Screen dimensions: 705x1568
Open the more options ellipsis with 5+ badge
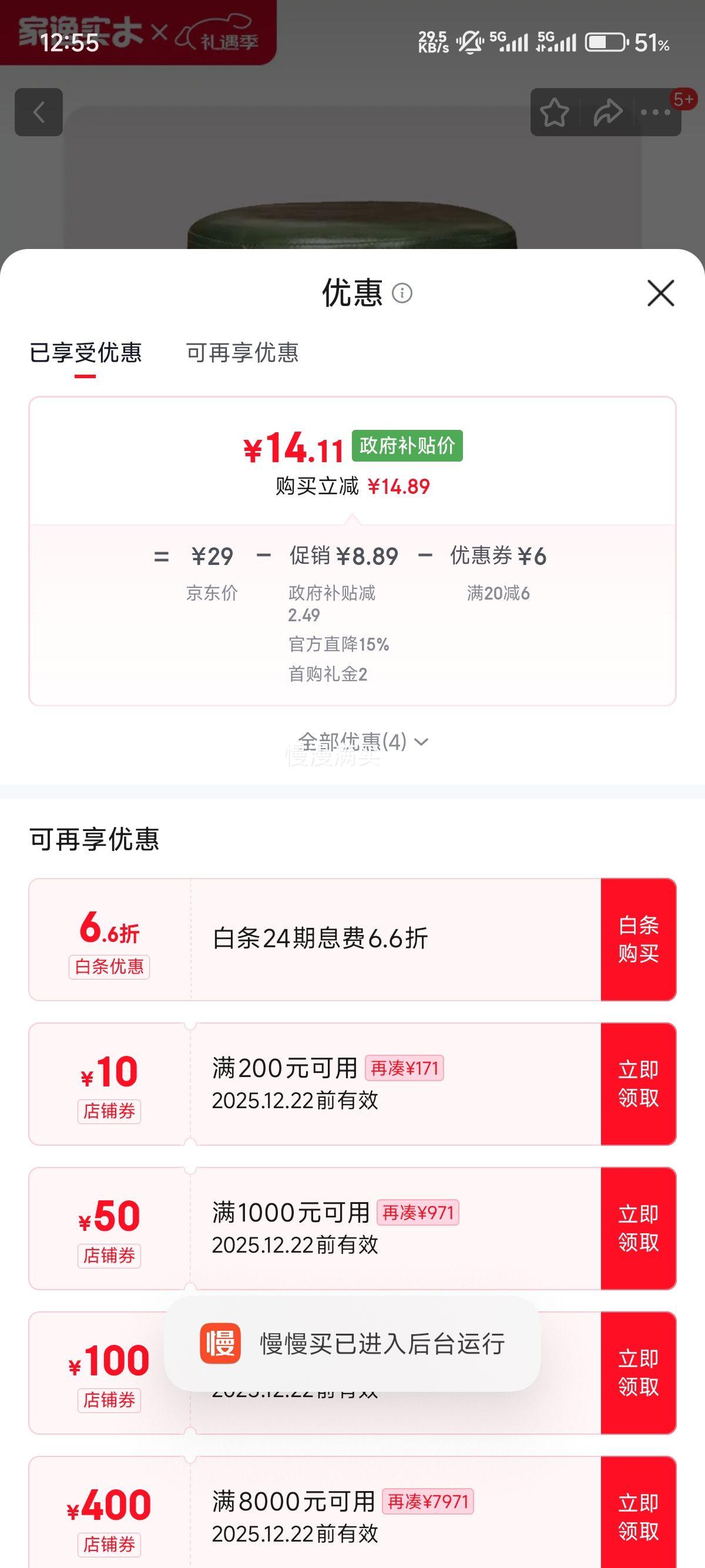(654, 113)
